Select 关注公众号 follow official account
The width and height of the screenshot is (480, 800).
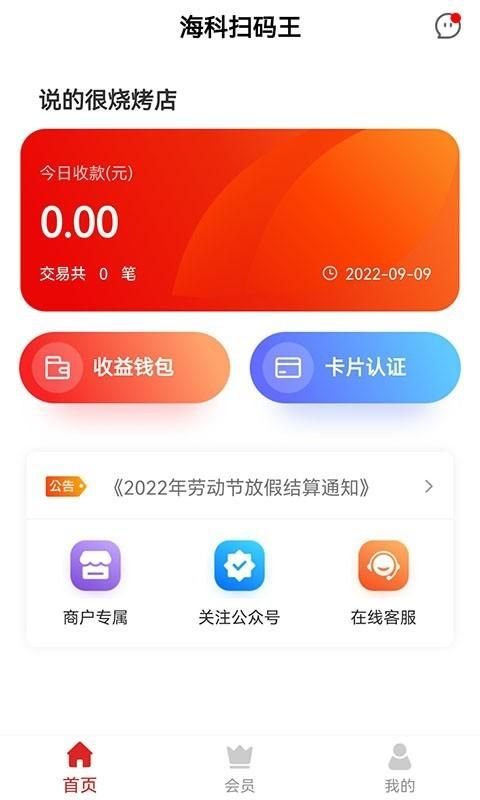point(239,583)
